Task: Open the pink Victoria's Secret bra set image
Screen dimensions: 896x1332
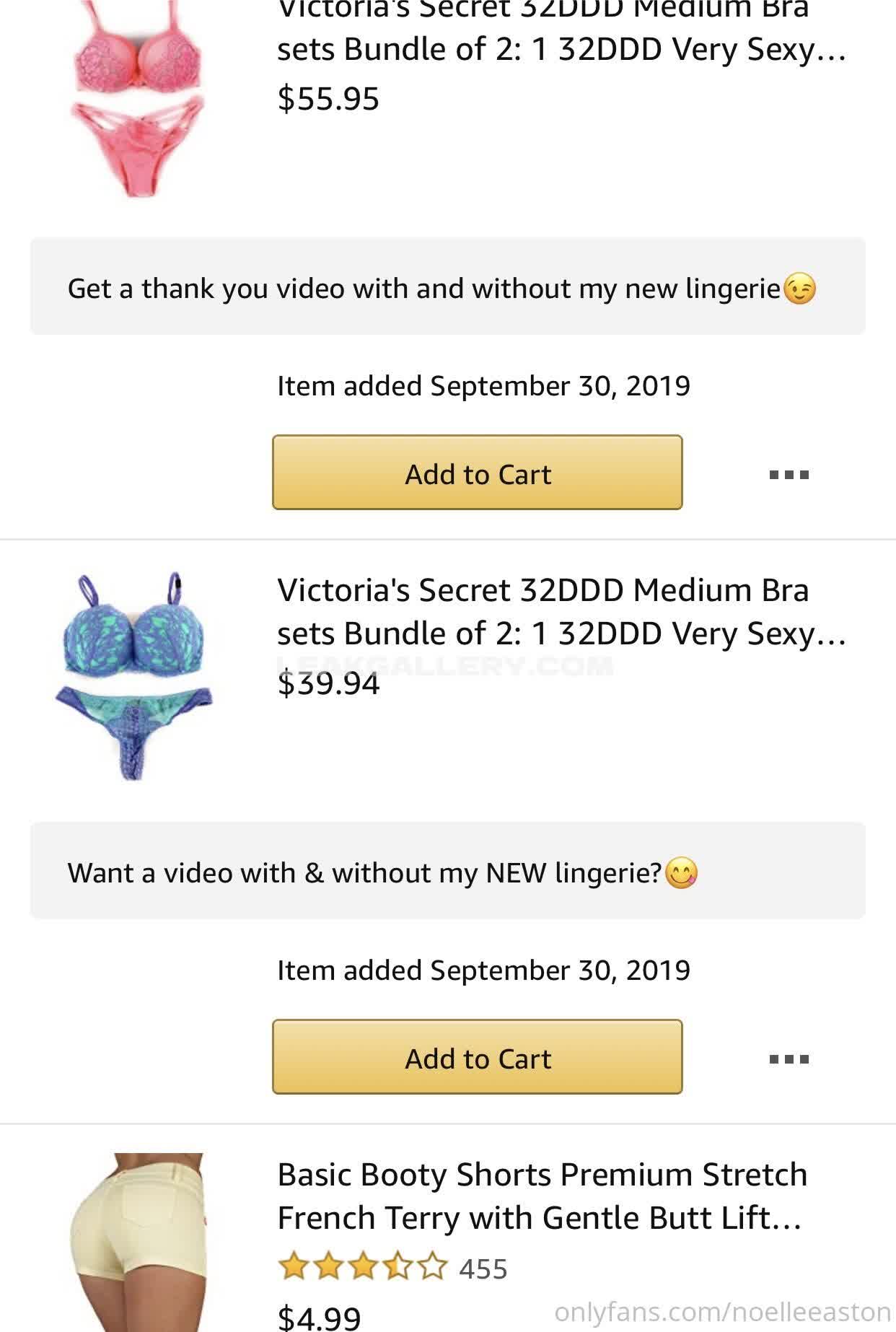Action: pyautogui.click(x=137, y=97)
